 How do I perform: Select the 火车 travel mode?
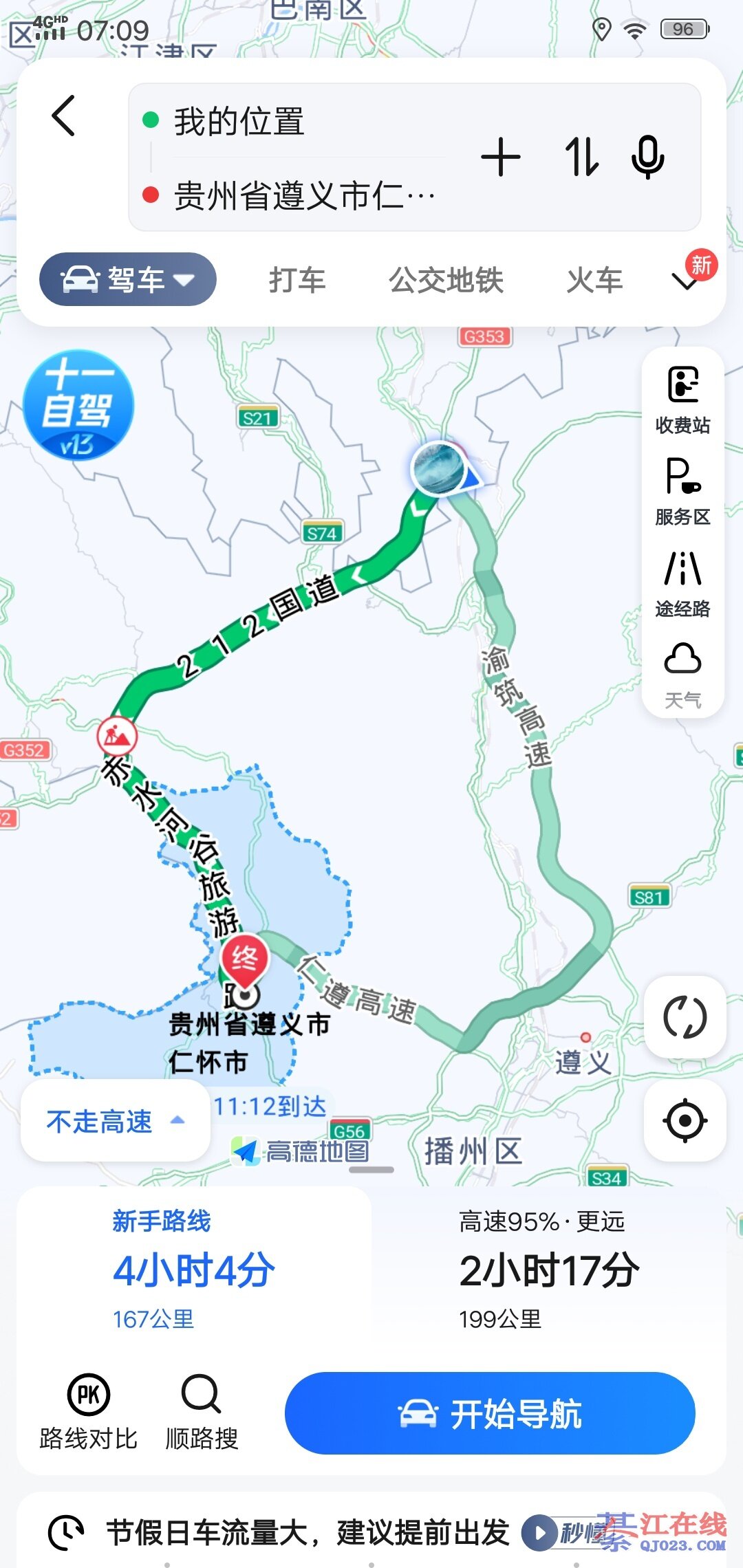tap(594, 281)
